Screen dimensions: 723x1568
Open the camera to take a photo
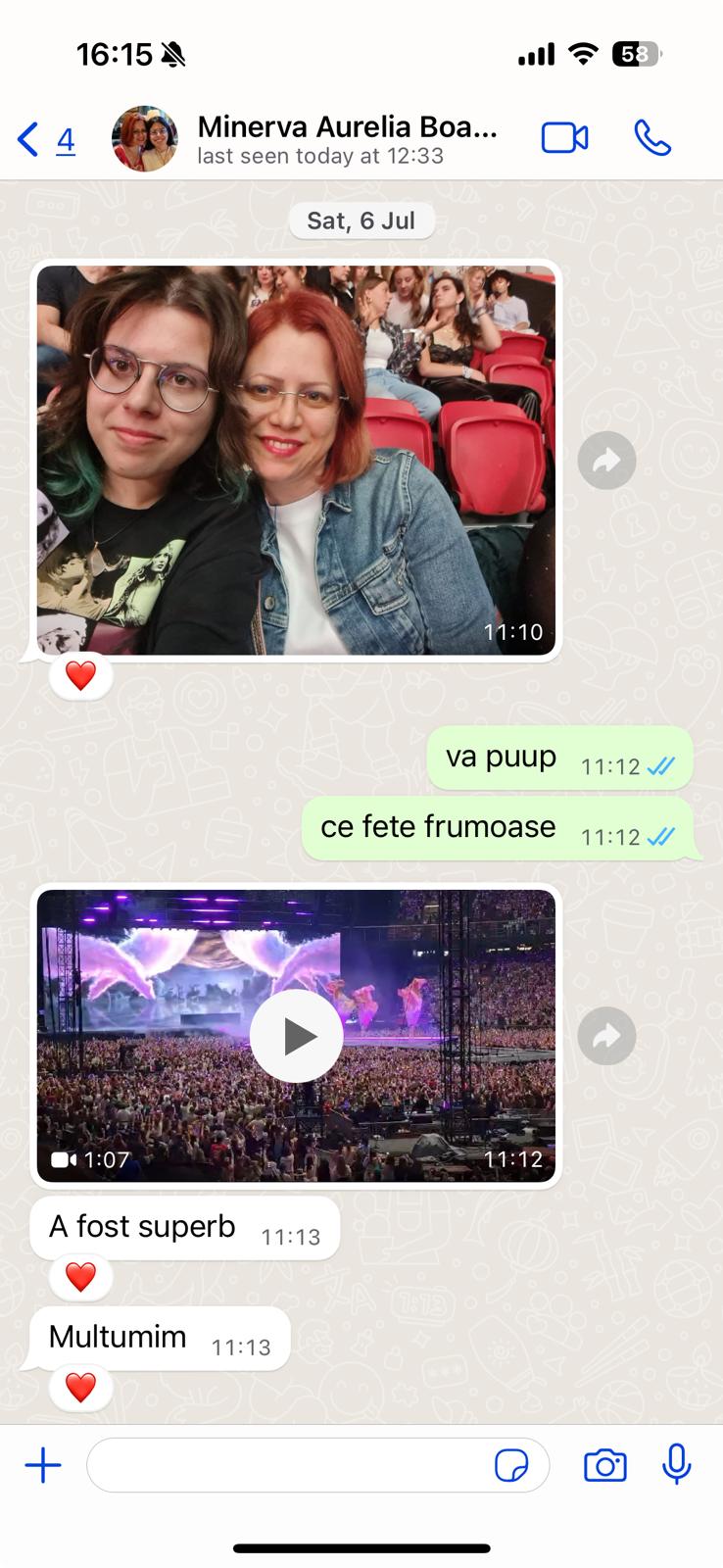(604, 1466)
